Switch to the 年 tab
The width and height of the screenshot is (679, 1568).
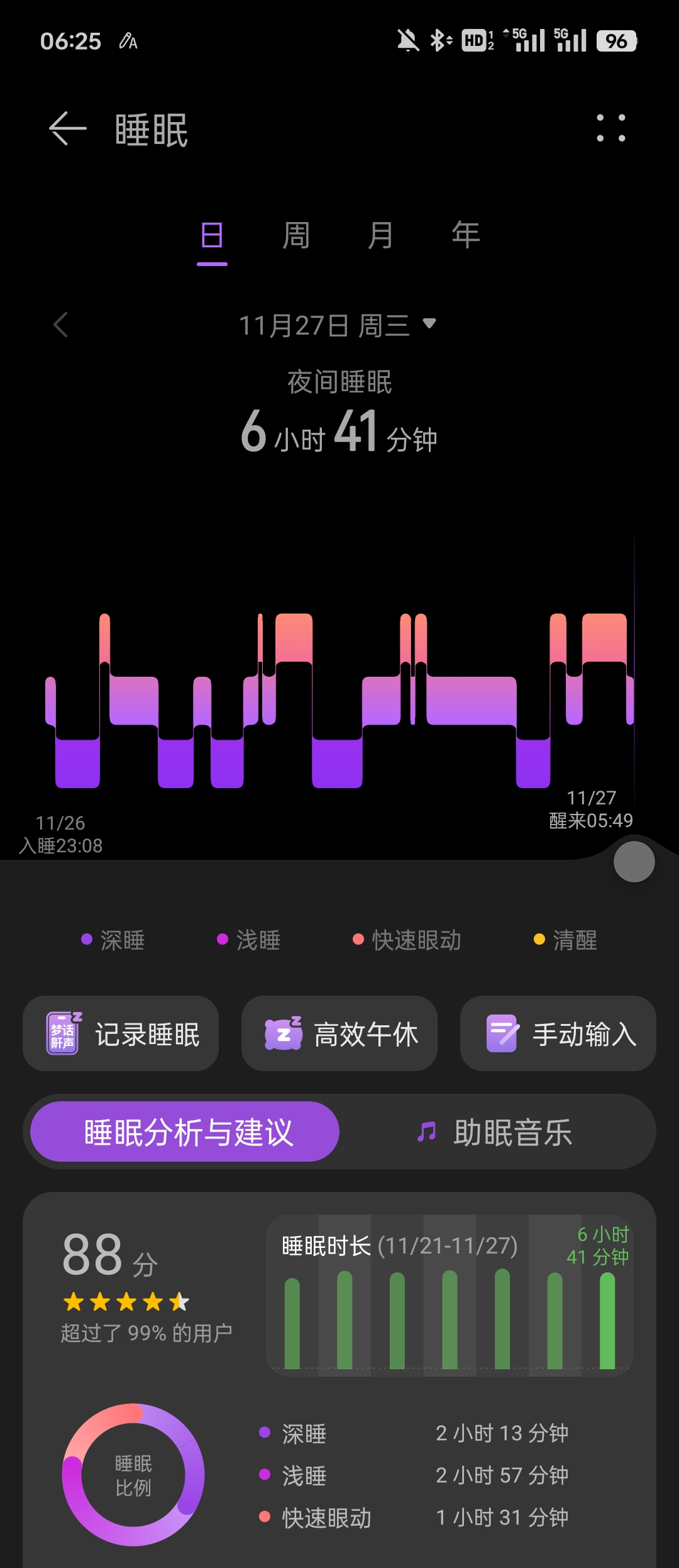tap(466, 236)
